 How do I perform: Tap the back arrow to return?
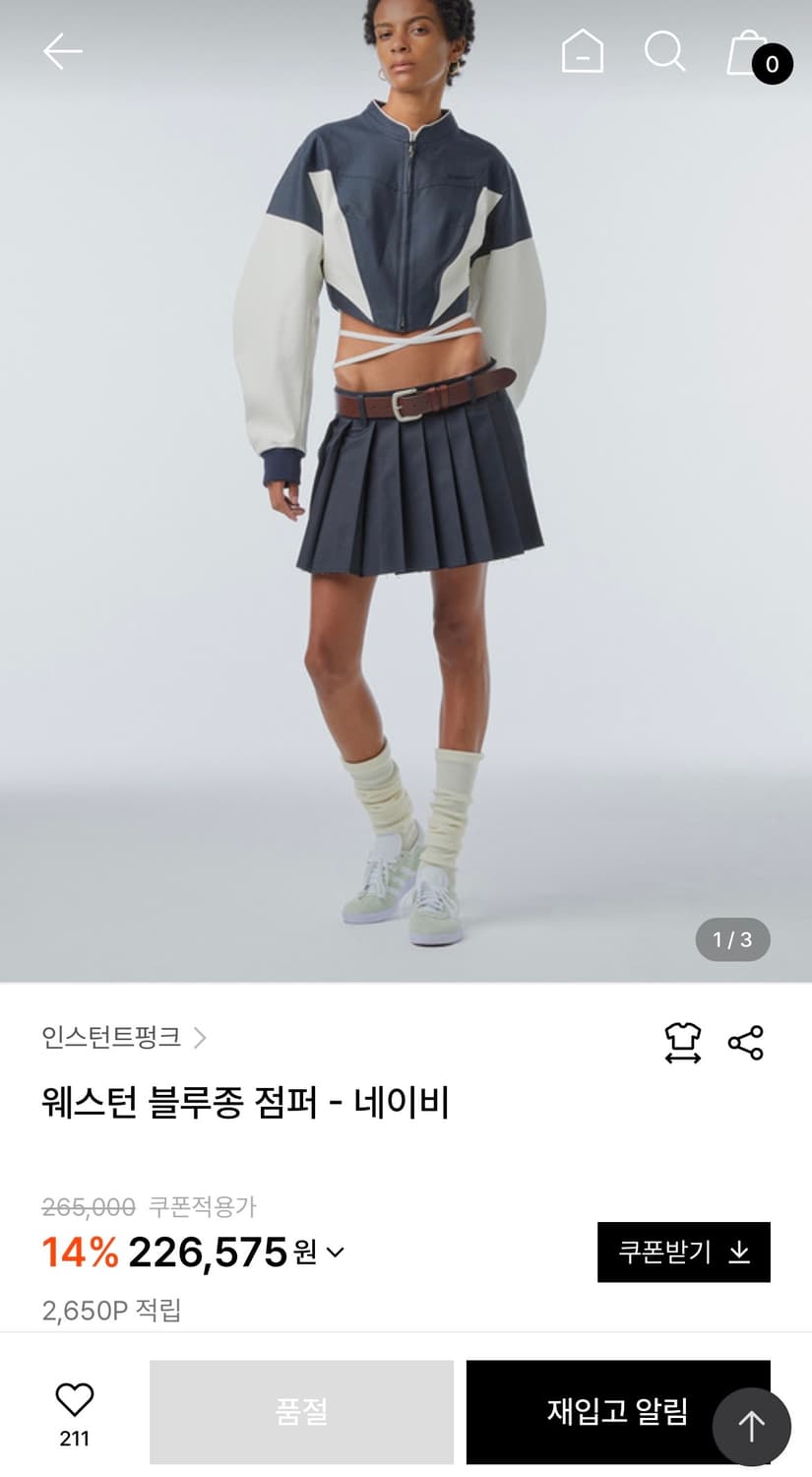pyautogui.click(x=62, y=51)
